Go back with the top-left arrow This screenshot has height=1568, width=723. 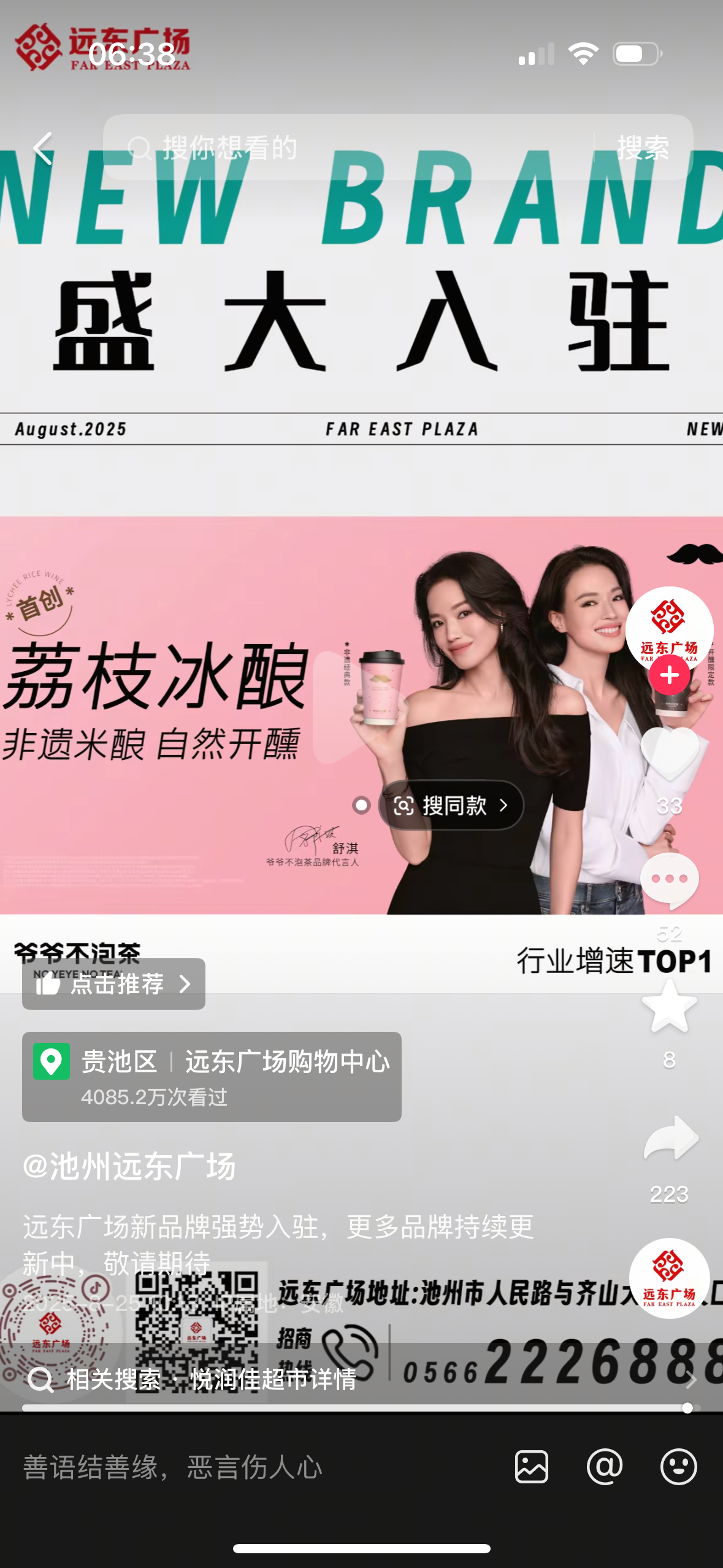[x=43, y=148]
